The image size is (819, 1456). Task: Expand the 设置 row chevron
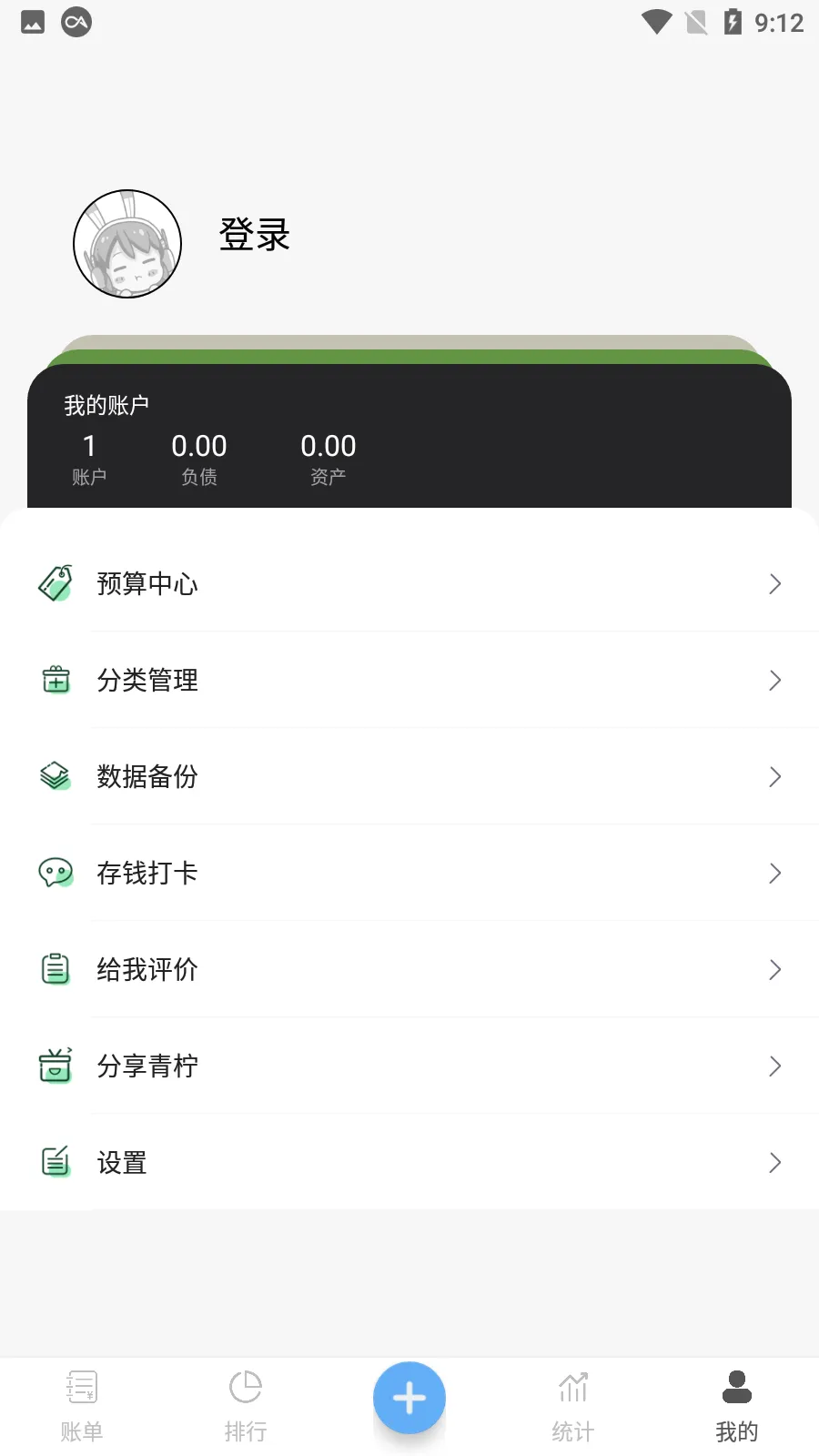(774, 1162)
